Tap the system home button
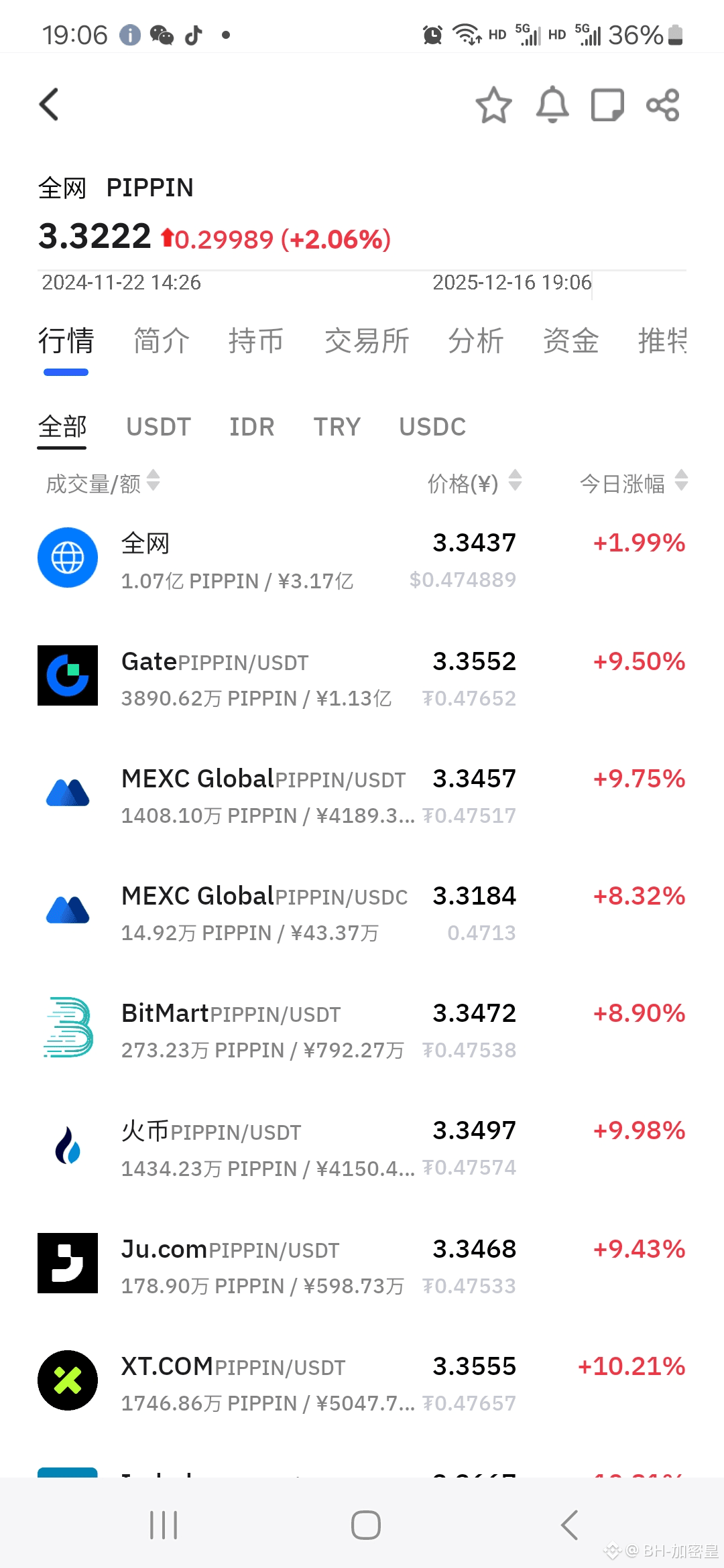 (366, 1525)
